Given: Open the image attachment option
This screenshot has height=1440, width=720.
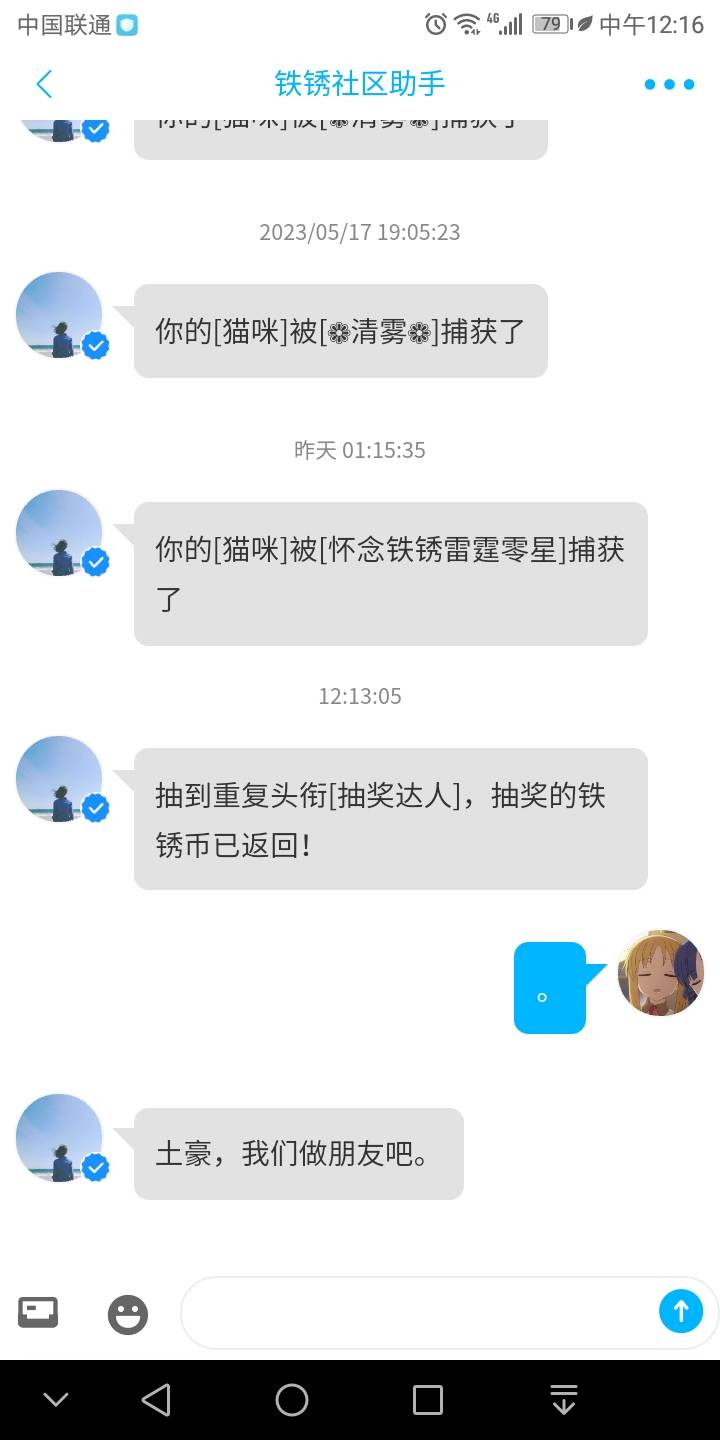Looking at the screenshot, I should 38,1312.
